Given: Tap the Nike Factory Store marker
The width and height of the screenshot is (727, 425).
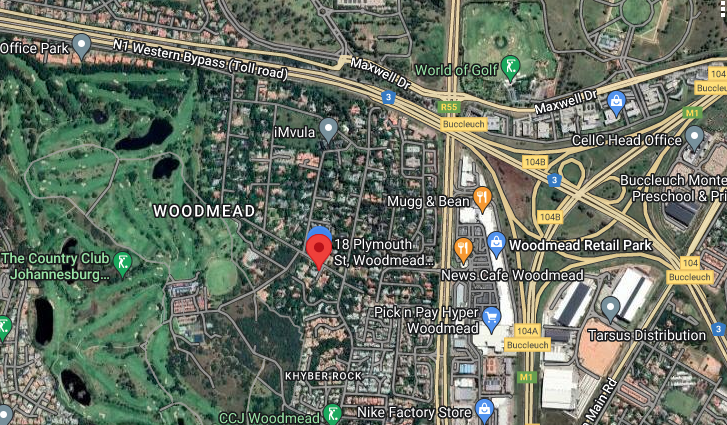Looking at the screenshot, I should (484, 410).
